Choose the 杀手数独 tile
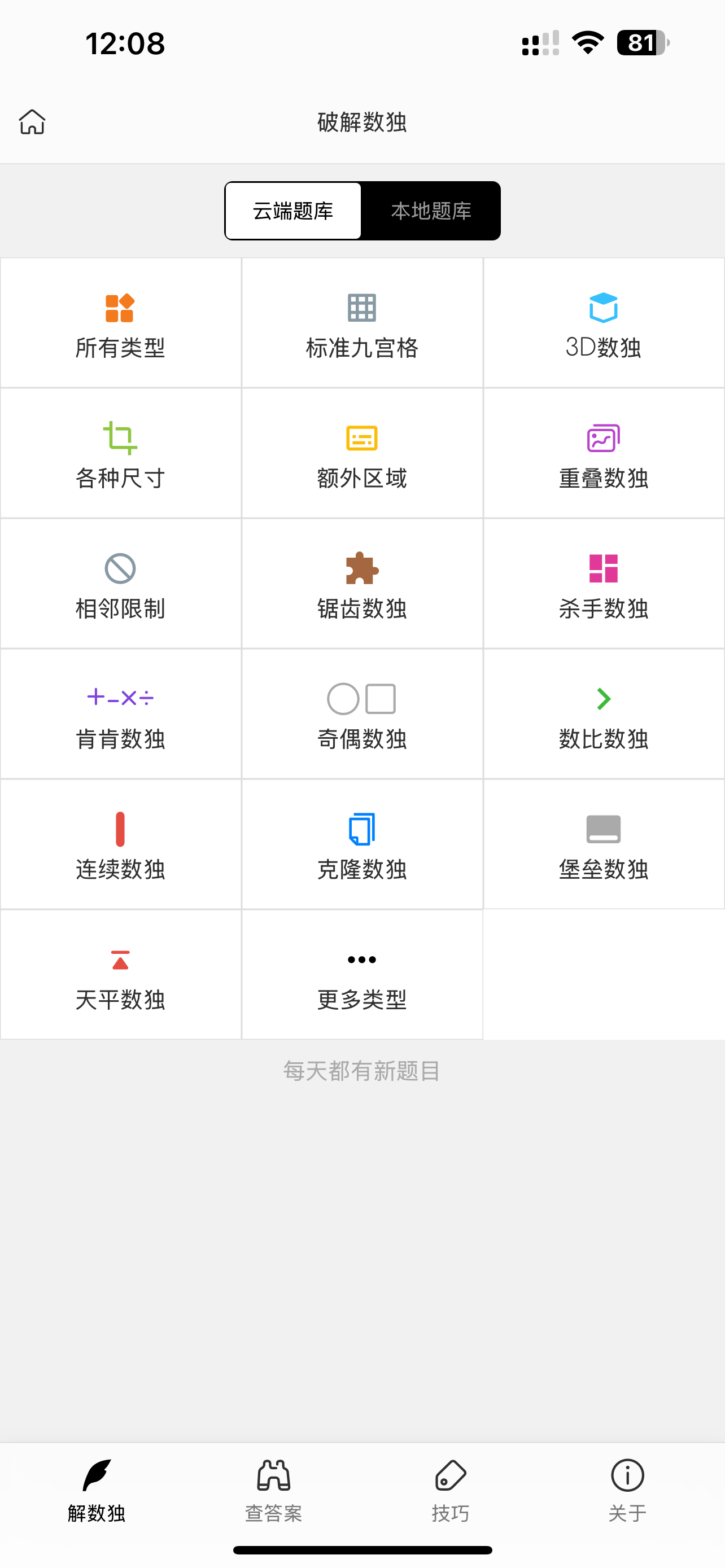Image resolution: width=725 pixels, height=1568 pixels. tap(603, 583)
